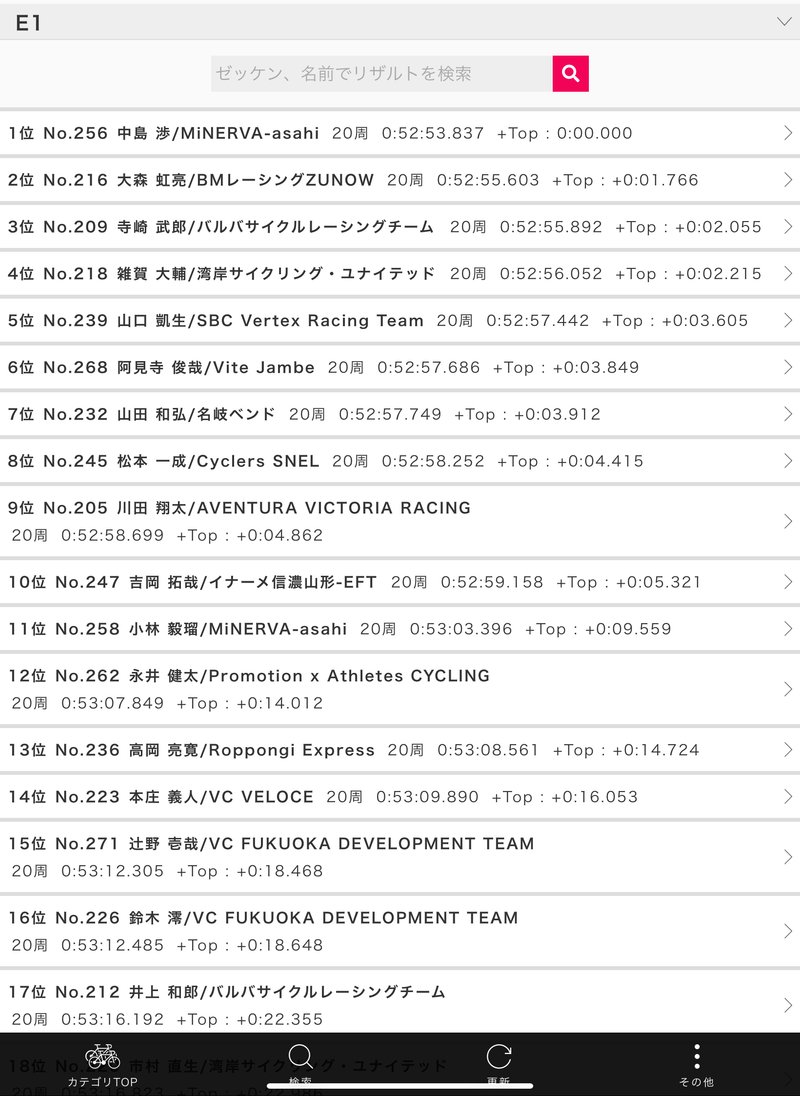Open 2nd place No.216 大森 虹亮 result
The image size is (800, 1096).
[x=400, y=180]
